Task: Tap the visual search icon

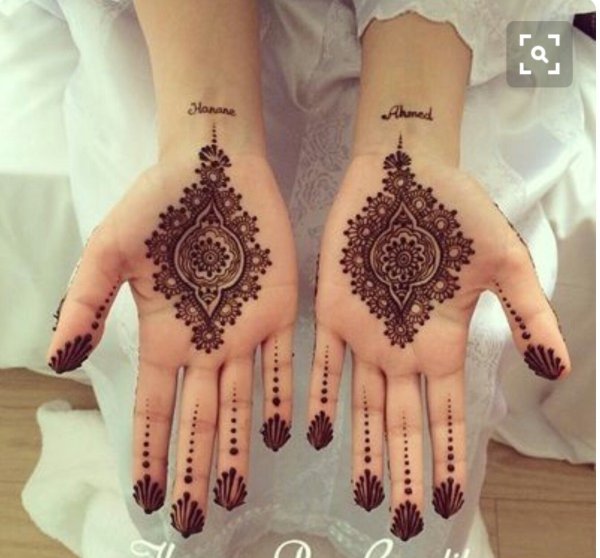Action: tap(539, 54)
